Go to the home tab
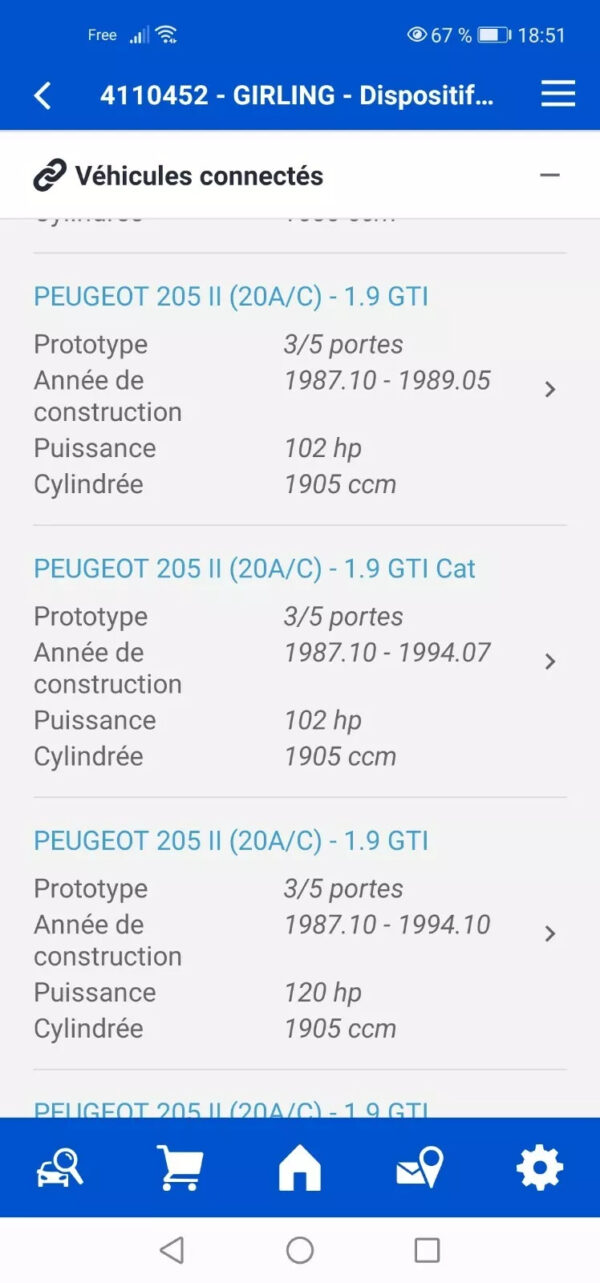 tap(300, 1167)
